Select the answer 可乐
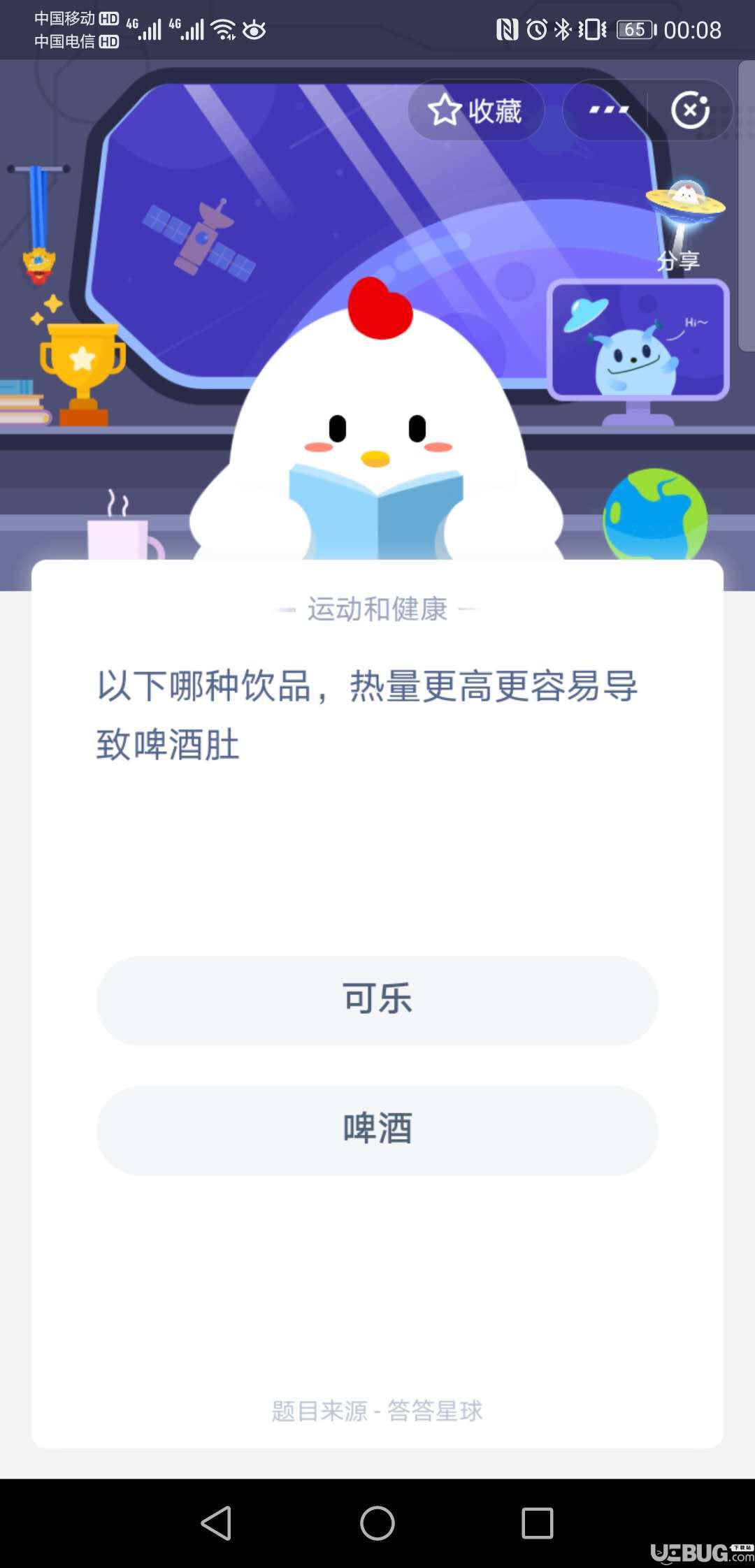The image size is (755, 1568). pyautogui.click(x=377, y=1000)
